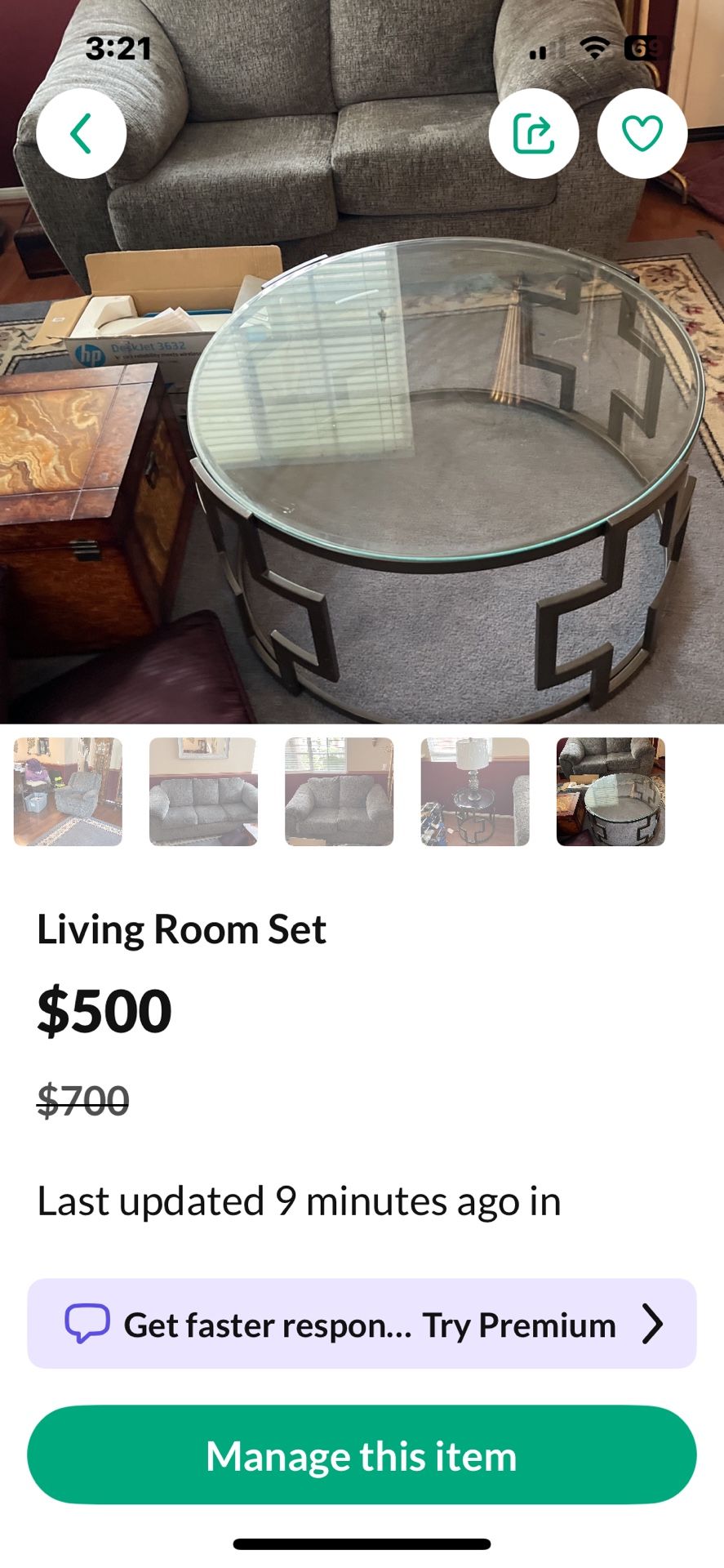The width and height of the screenshot is (724, 1568).
Task: Select the glass coffee table thumbnail
Action: coord(611,791)
